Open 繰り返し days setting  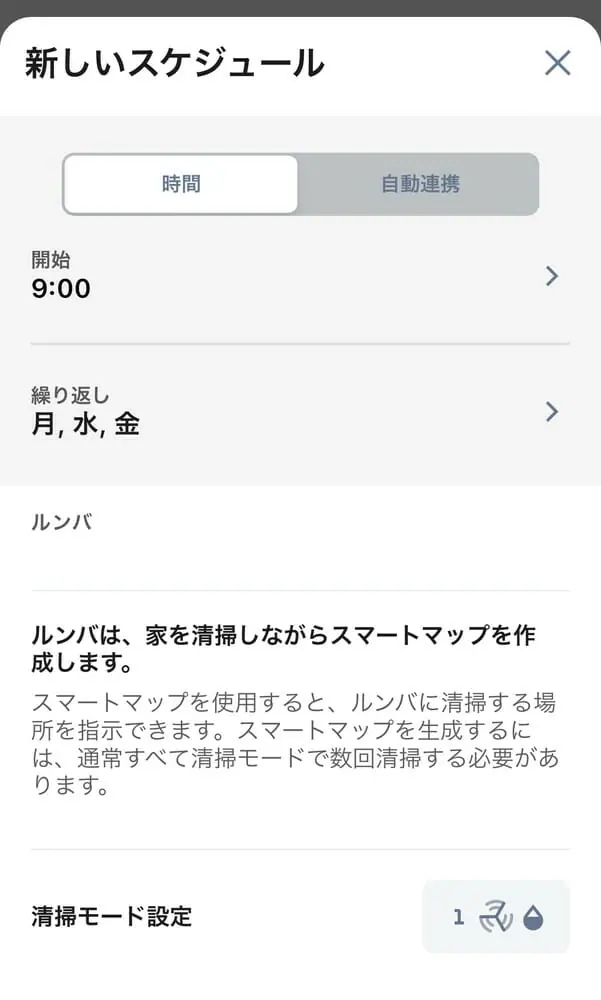click(300, 411)
